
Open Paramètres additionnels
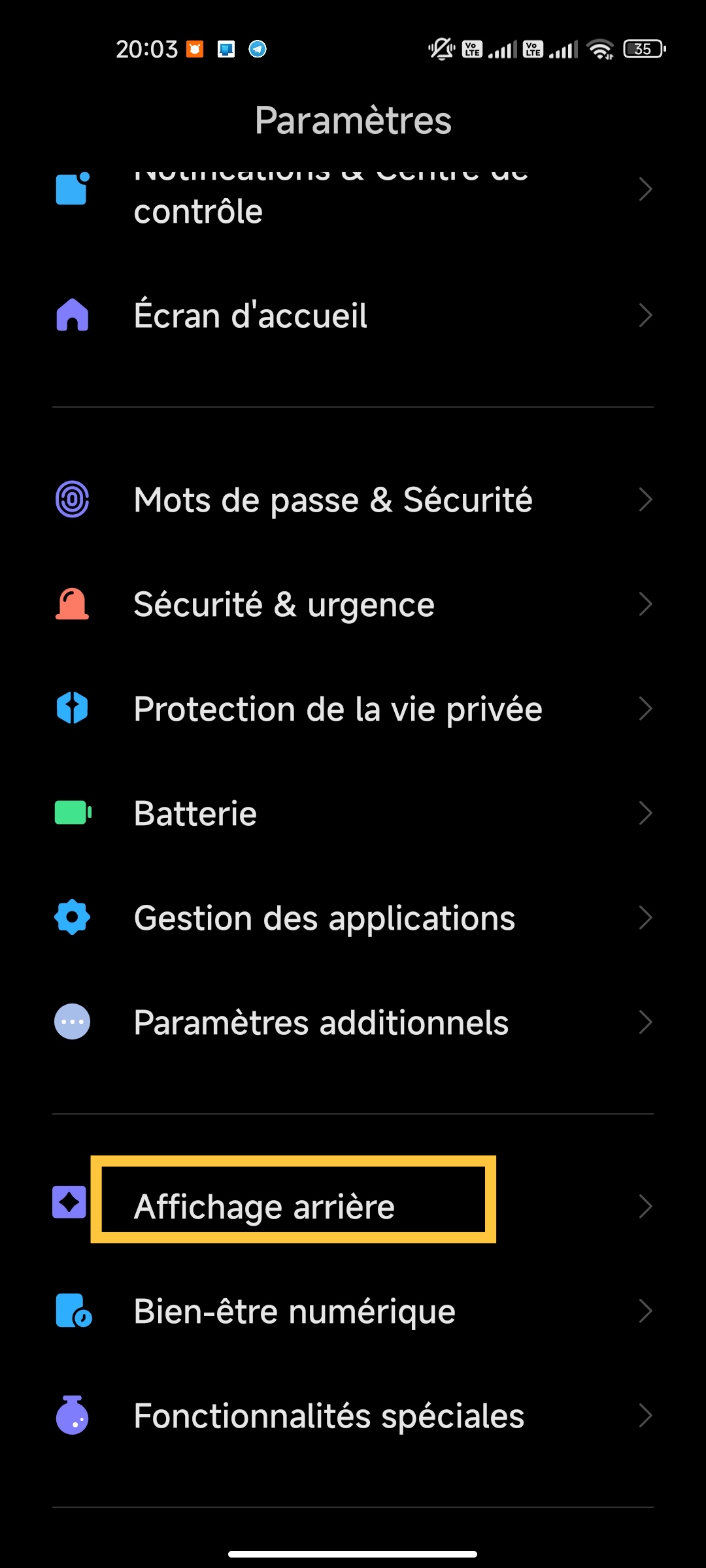(353, 1022)
